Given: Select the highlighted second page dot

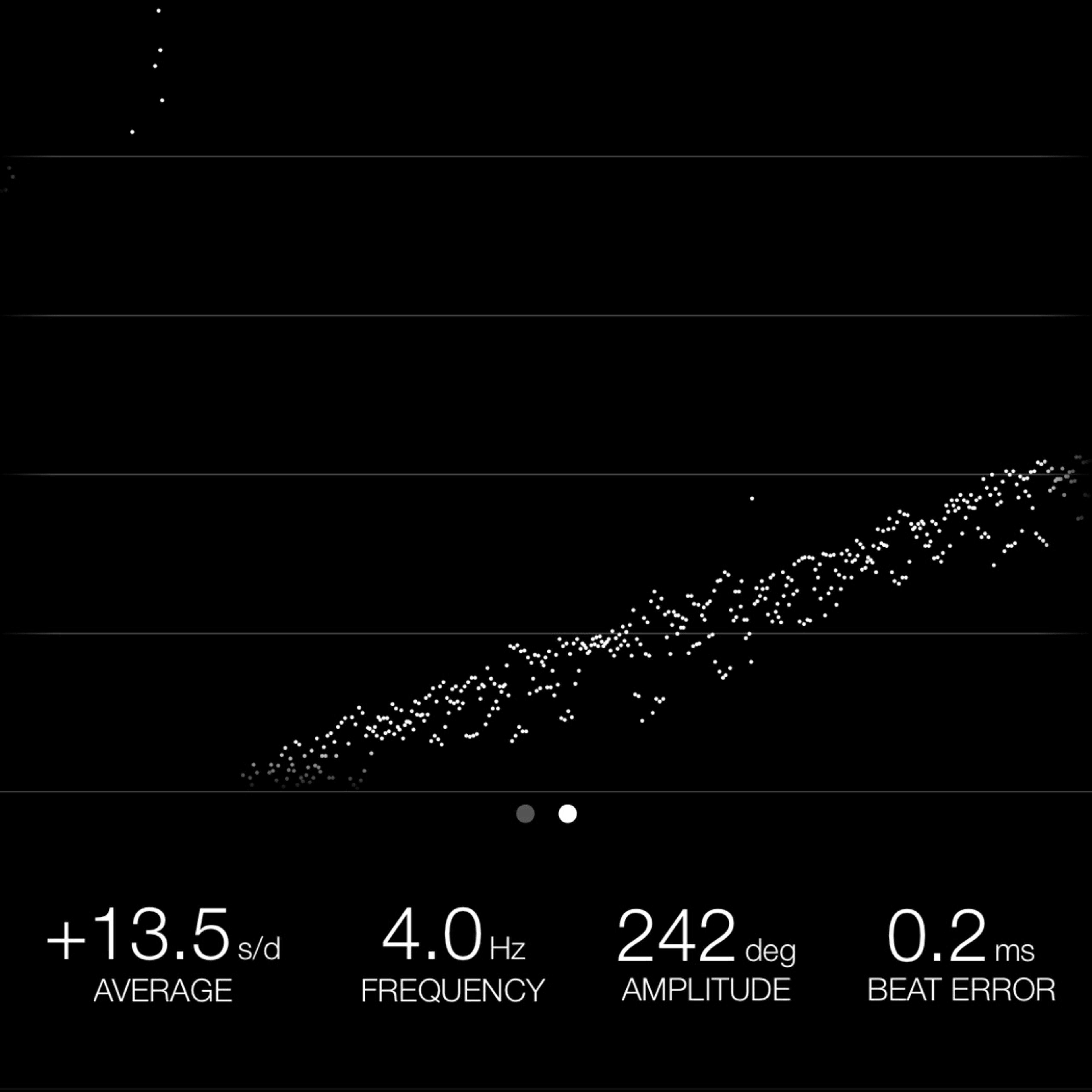Looking at the screenshot, I should click(x=568, y=814).
